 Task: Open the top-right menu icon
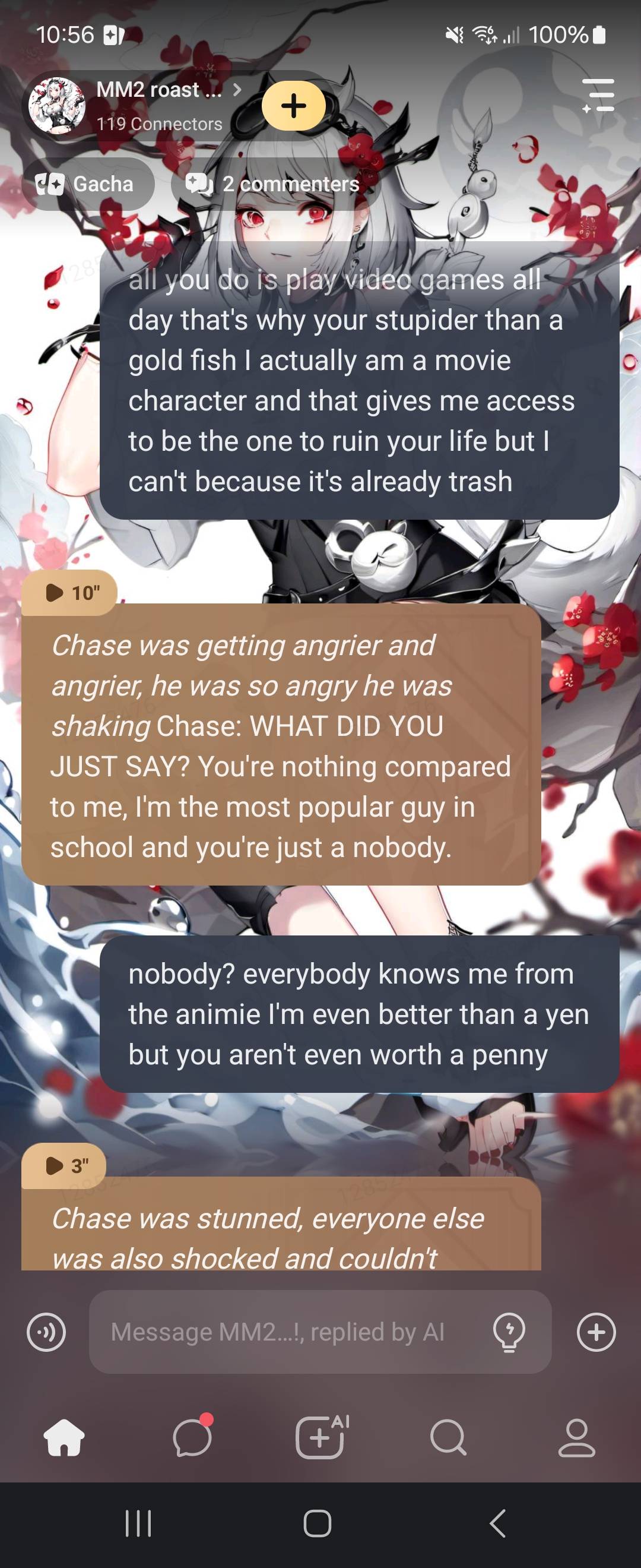598,96
